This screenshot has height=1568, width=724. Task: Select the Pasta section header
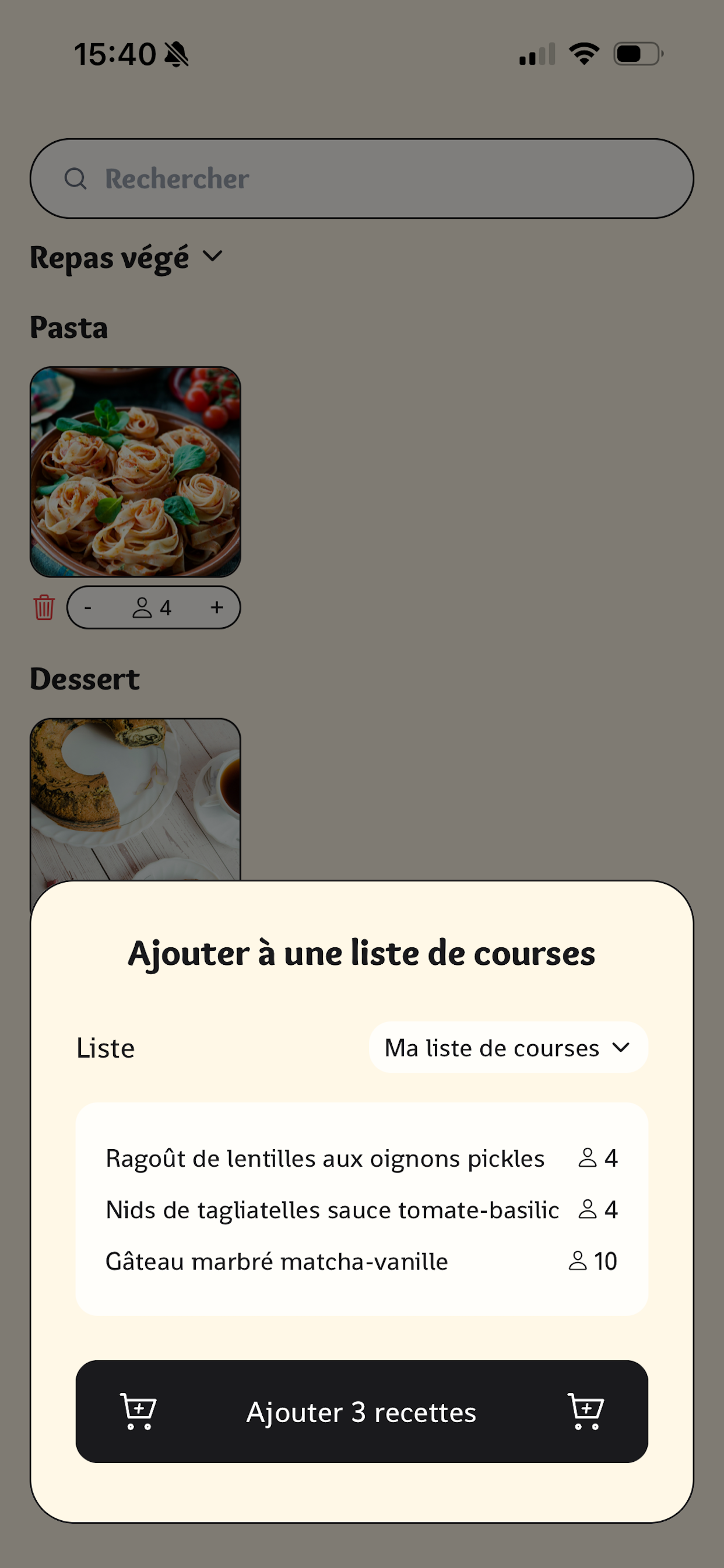[x=69, y=328]
